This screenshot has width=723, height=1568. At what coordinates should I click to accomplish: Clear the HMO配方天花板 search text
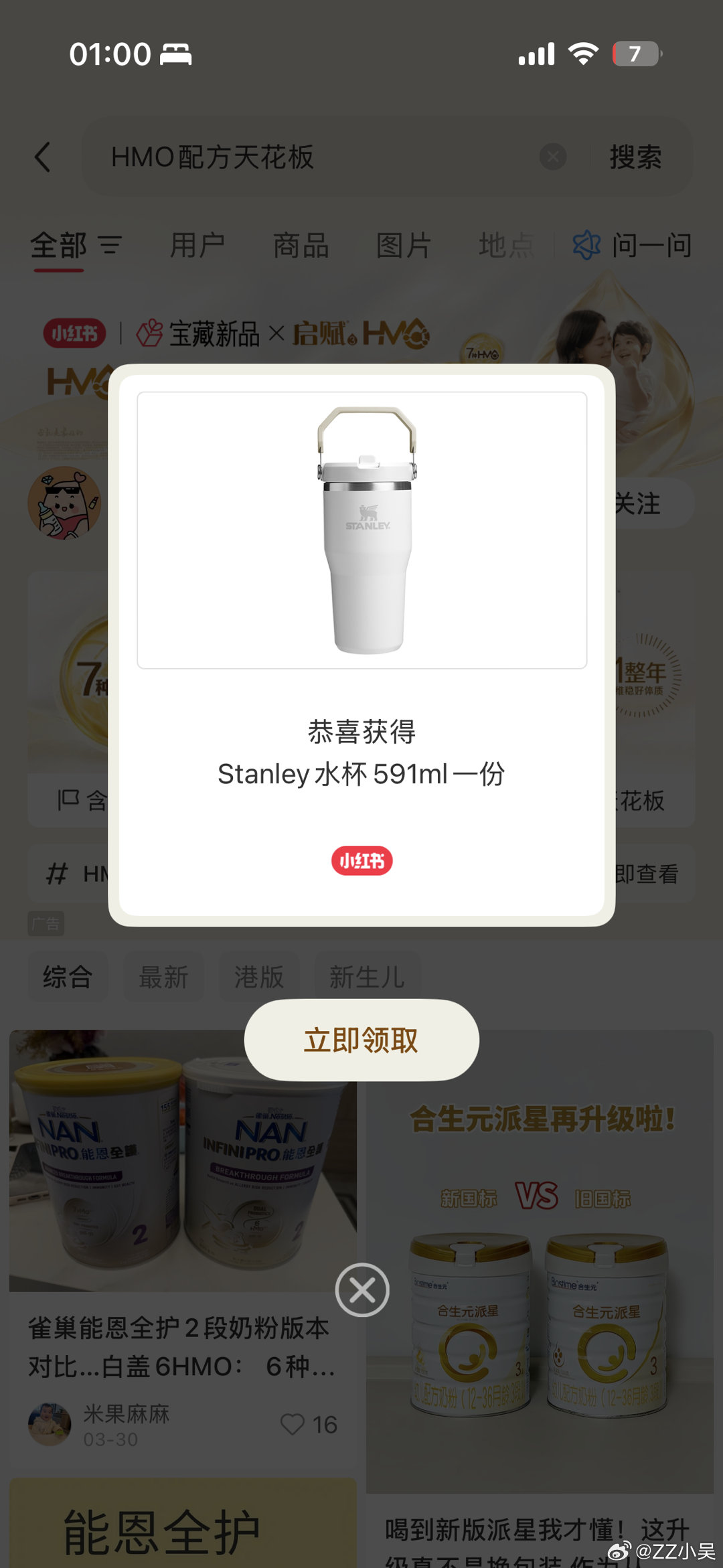tap(553, 157)
